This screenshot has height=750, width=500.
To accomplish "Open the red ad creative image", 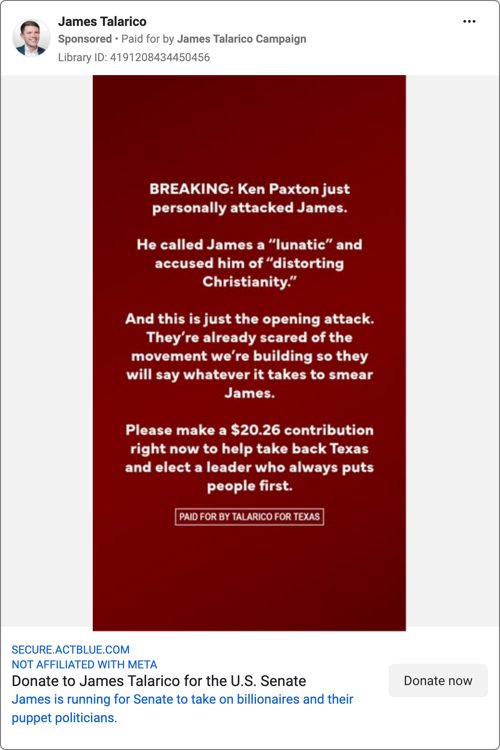I will coord(249,353).
